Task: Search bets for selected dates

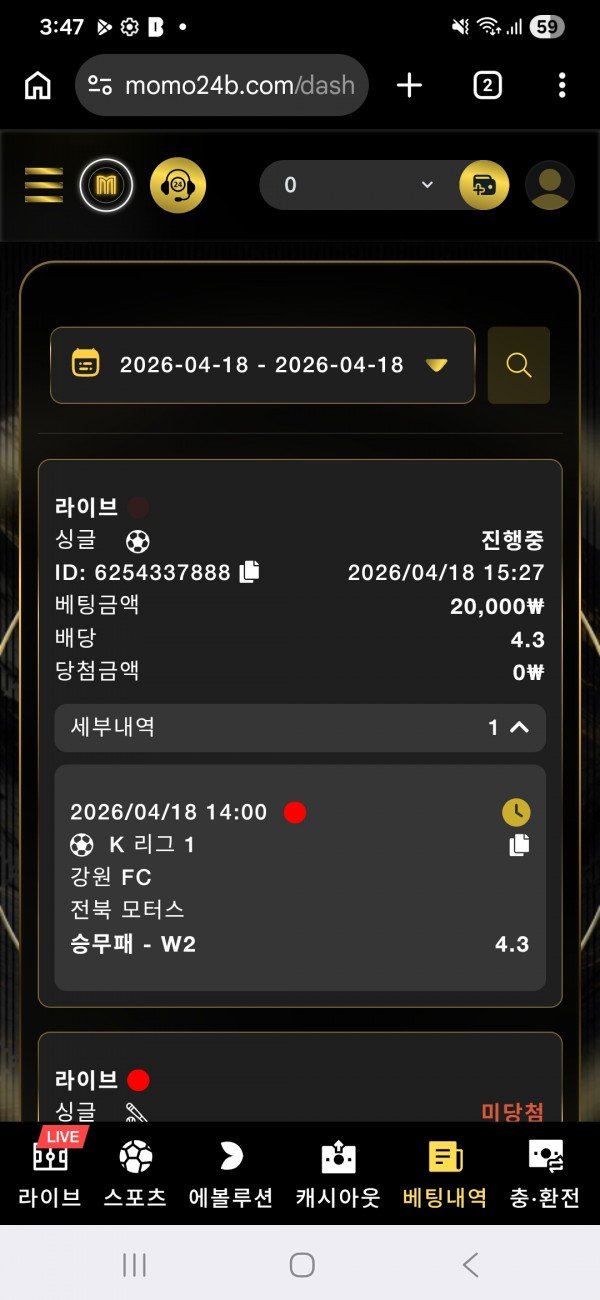Action: 518,365
